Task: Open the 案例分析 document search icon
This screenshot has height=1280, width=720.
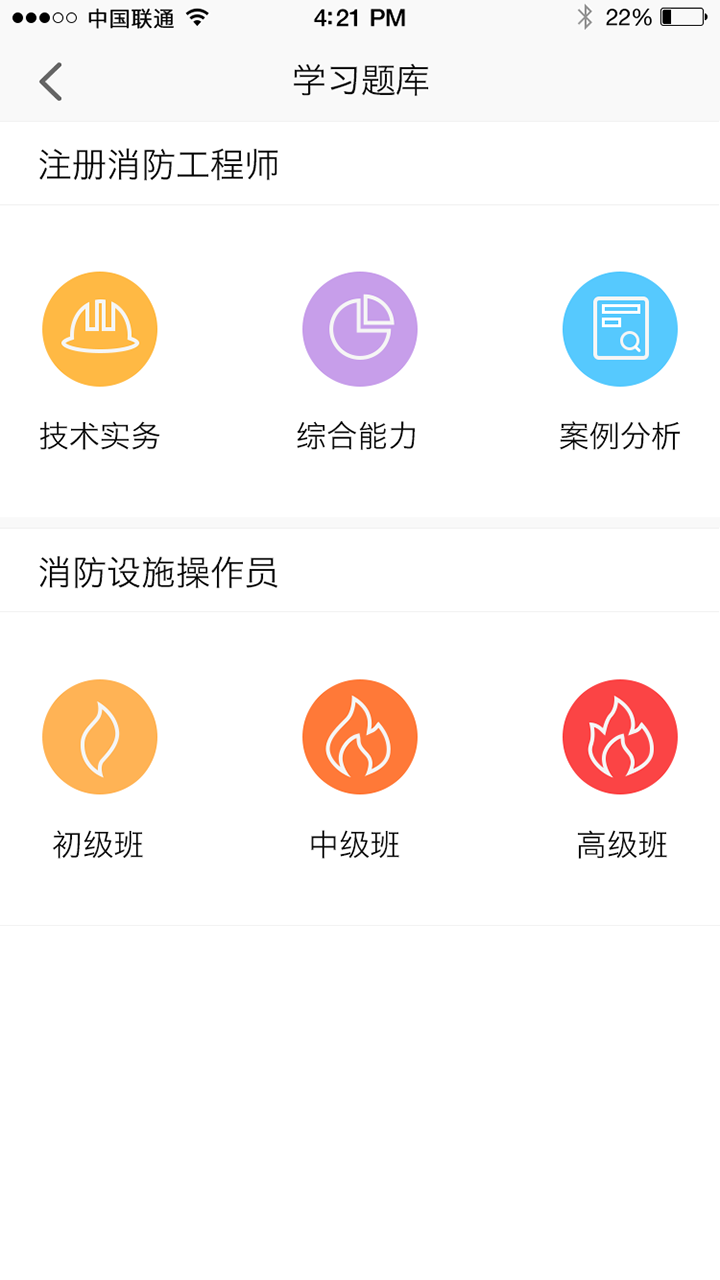Action: (620, 328)
